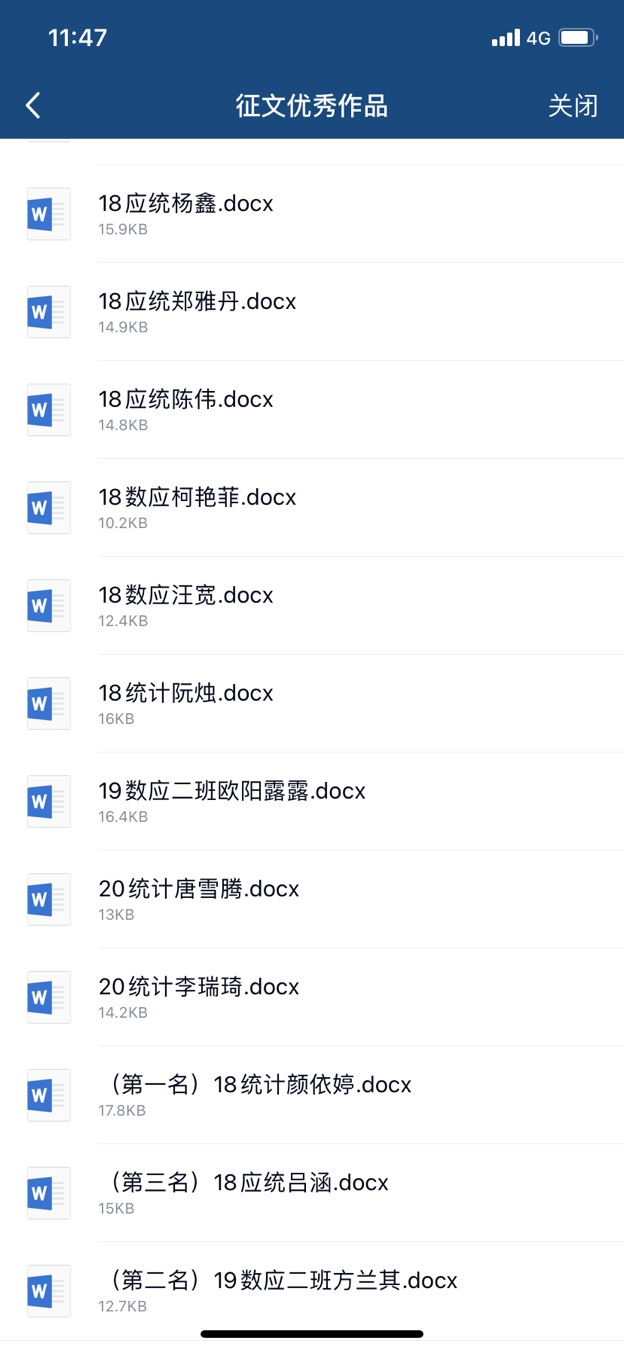This screenshot has height=1350, width=624.
Task: Open first-place essay 18统计颜依婷.docx
Action: [255, 1095]
